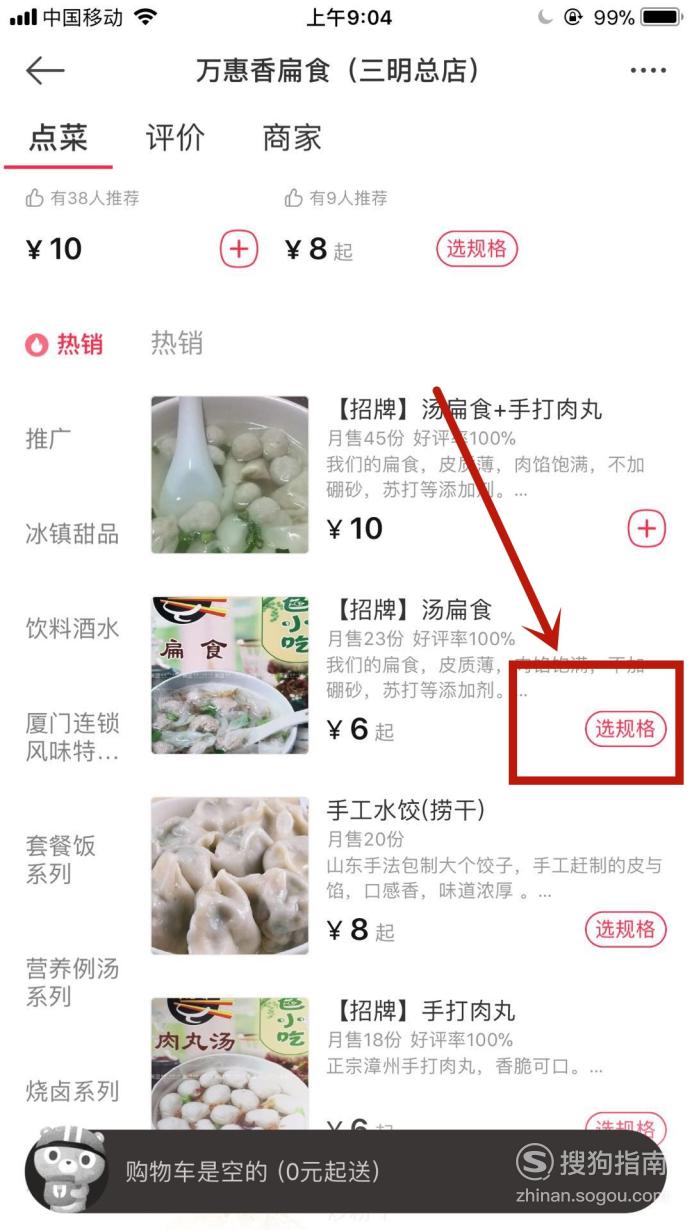
Task: View the 手工水饺 dish photo
Action: [230, 876]
